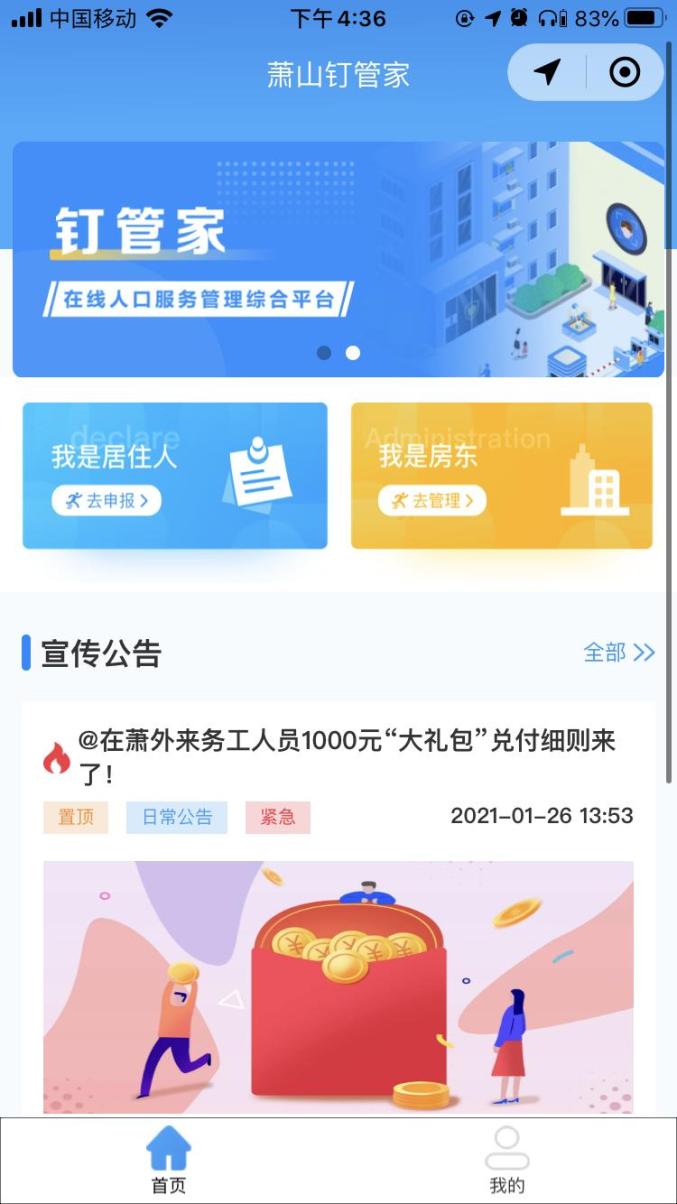677x1204 pixels.
Task: Open the 钉管家 platform banner
Action: pos(338,259)
